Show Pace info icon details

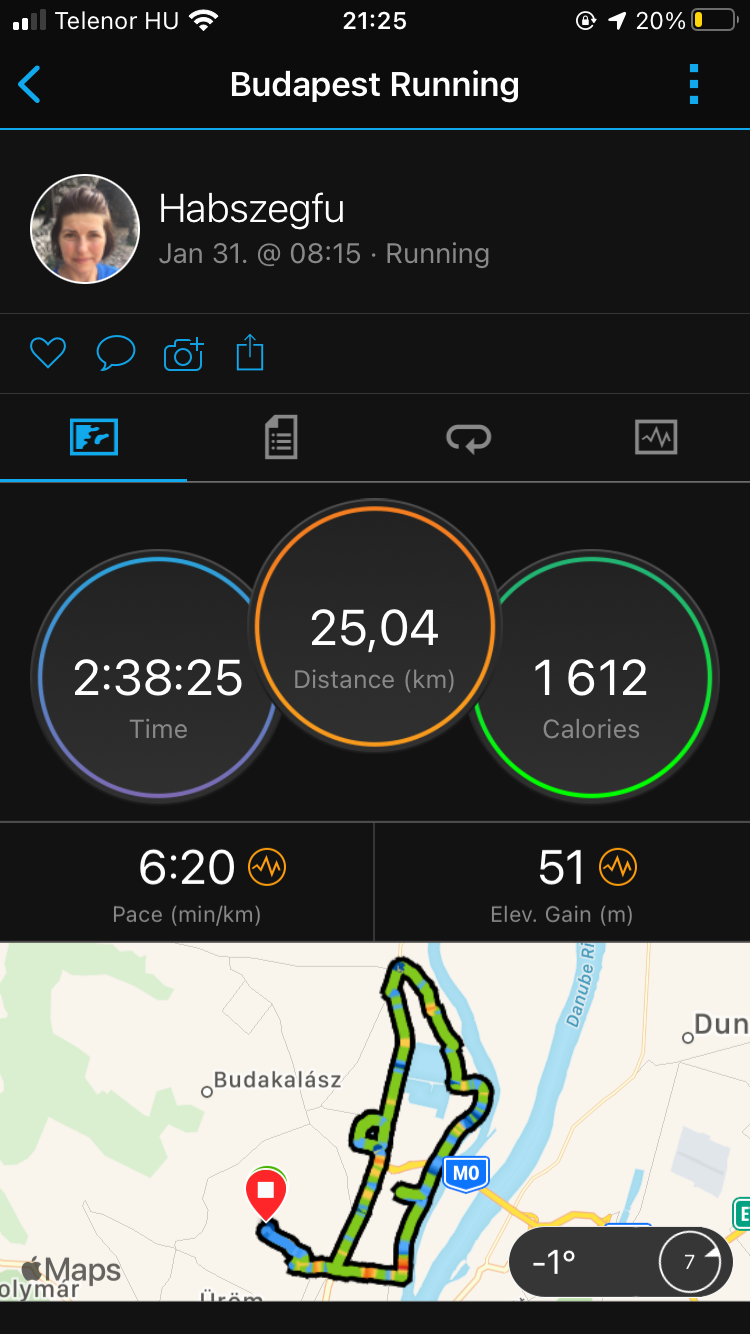(x=267, y=867)
